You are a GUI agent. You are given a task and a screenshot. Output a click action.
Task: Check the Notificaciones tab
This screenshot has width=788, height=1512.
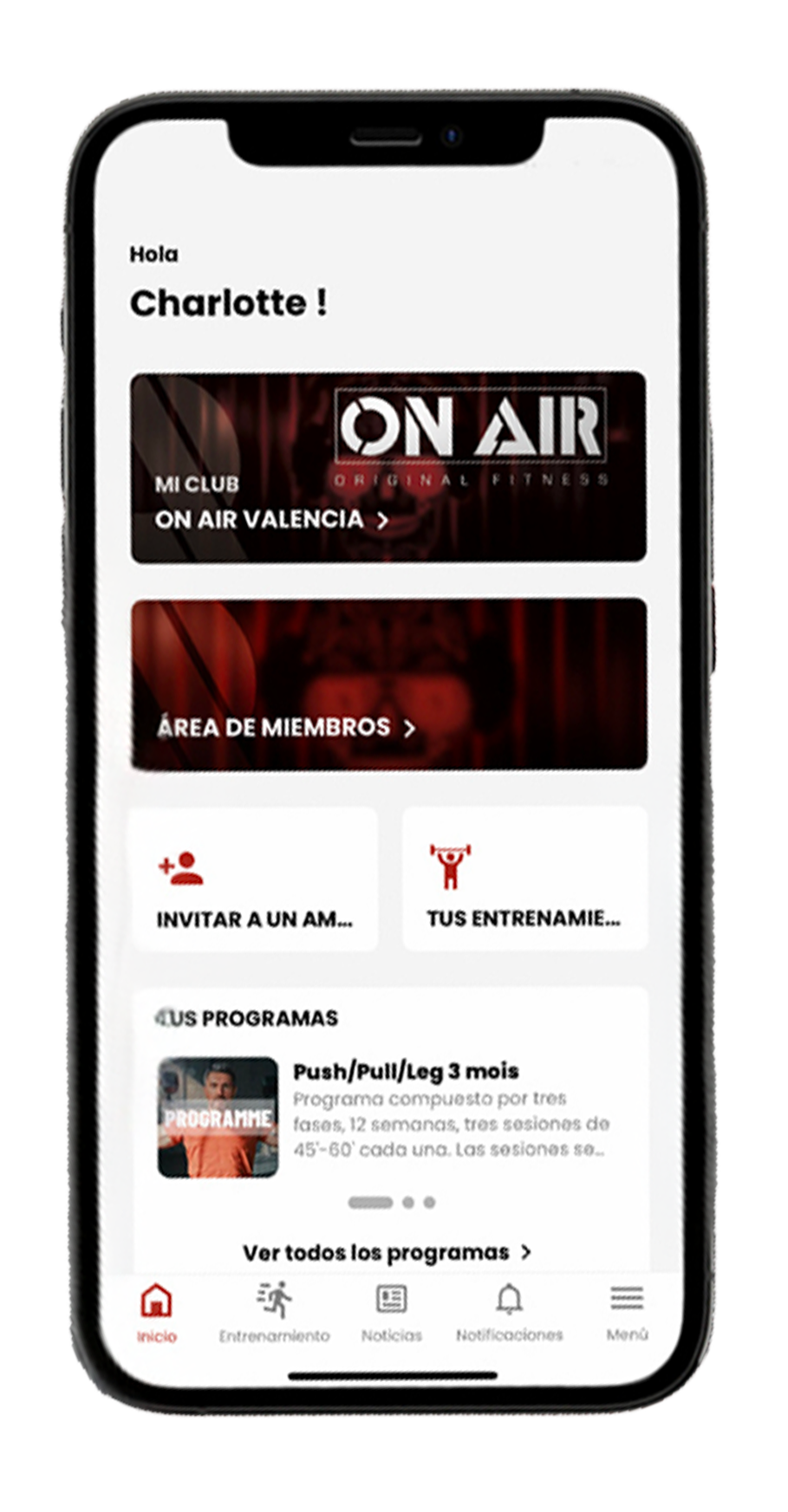coord(510,1314)
